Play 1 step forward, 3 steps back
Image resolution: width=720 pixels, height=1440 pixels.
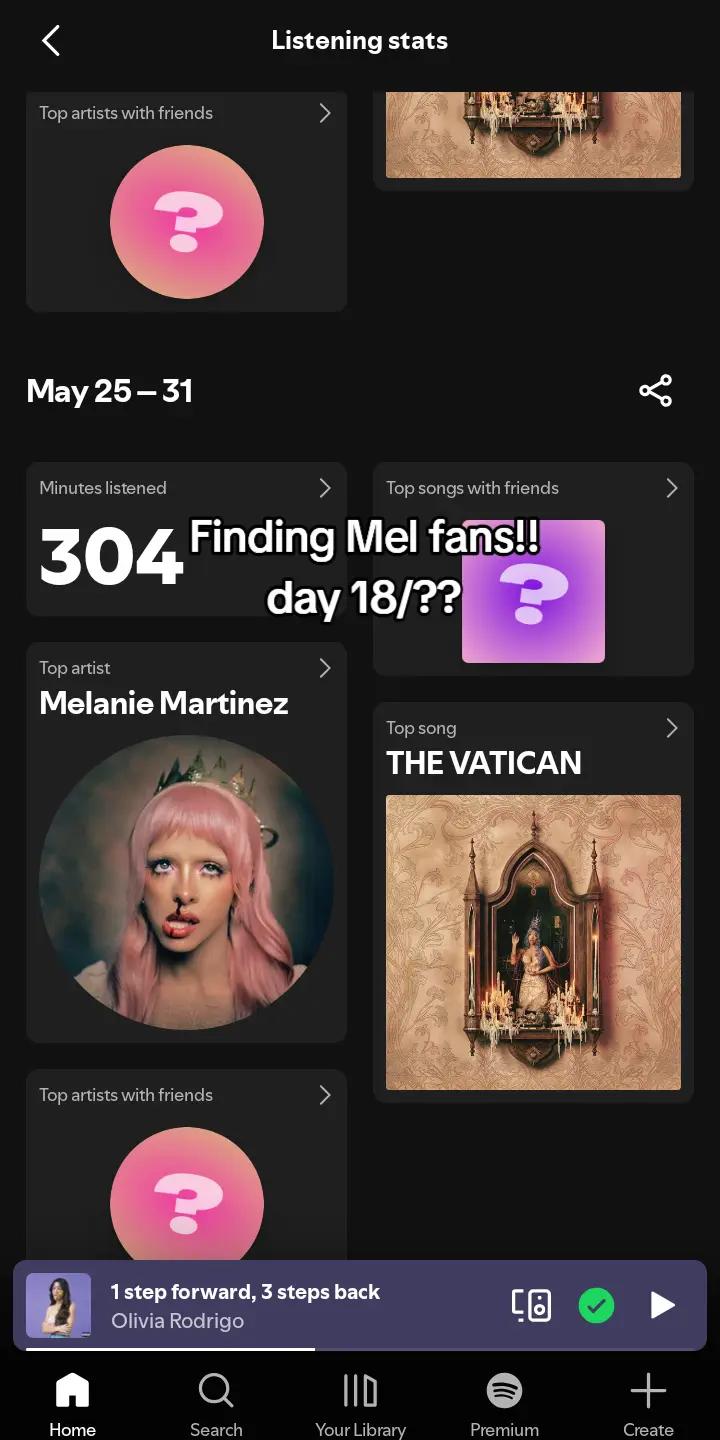click(x=662, y=1305)
